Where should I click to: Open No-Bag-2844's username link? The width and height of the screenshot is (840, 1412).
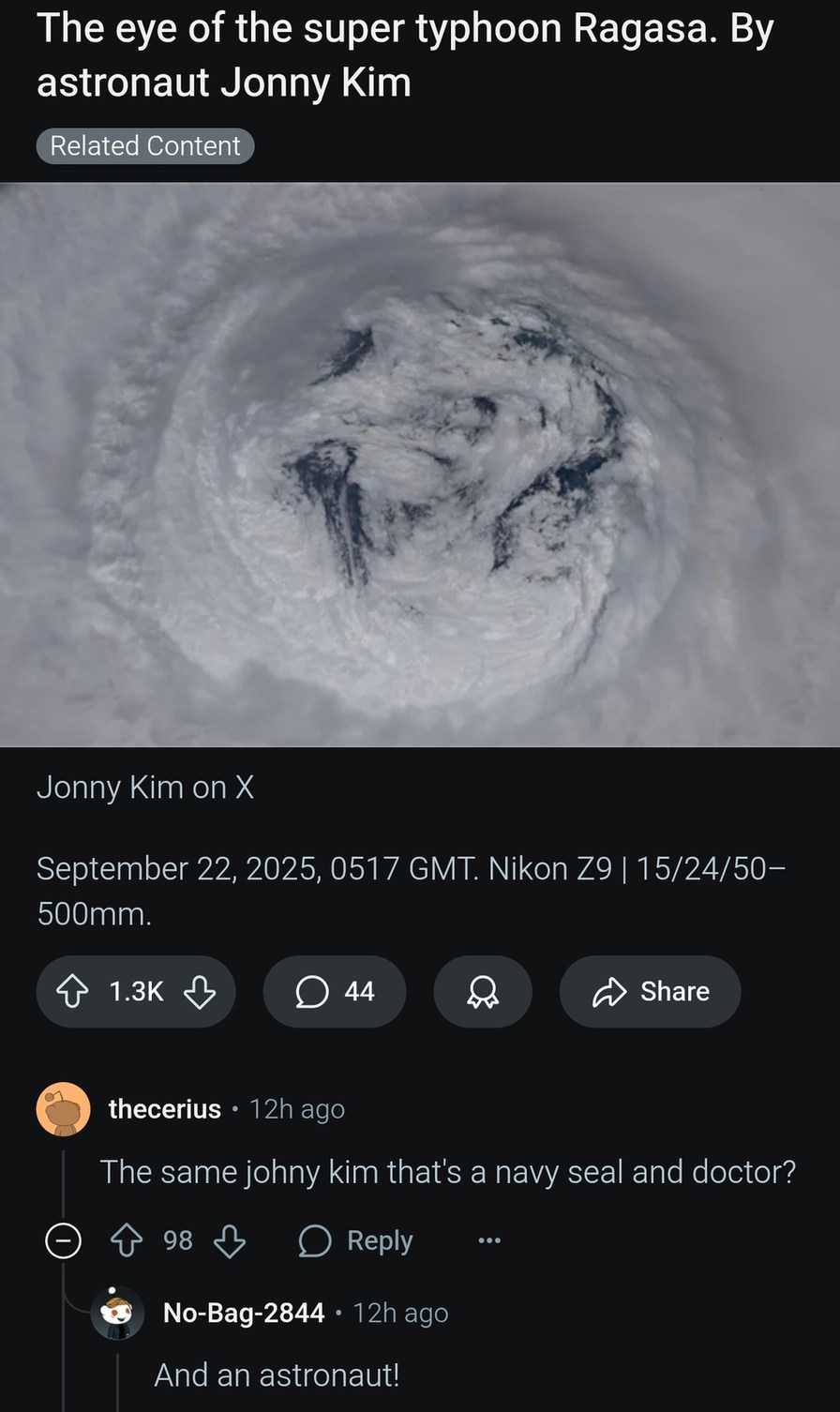(x=243, y=1313)
